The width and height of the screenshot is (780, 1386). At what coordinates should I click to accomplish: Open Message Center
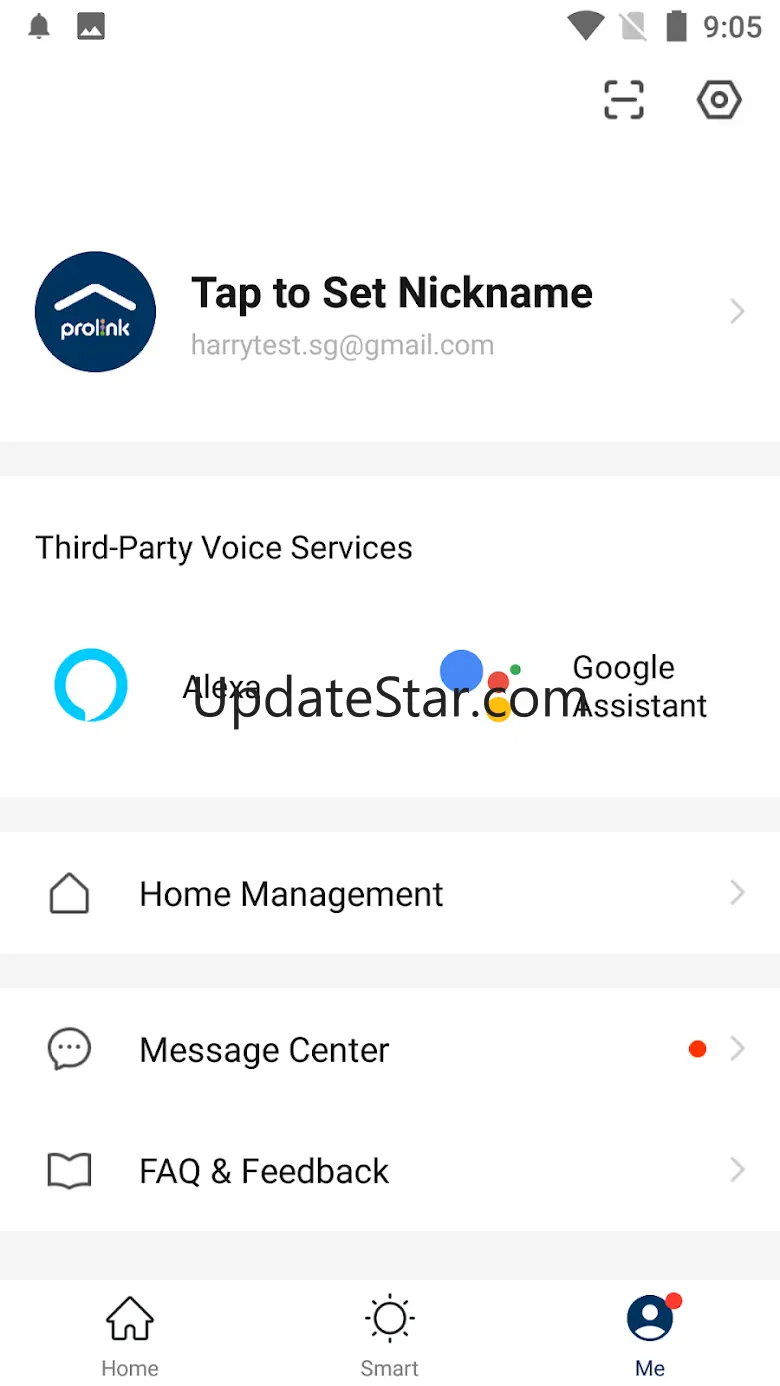click(x=390, y=1049)
